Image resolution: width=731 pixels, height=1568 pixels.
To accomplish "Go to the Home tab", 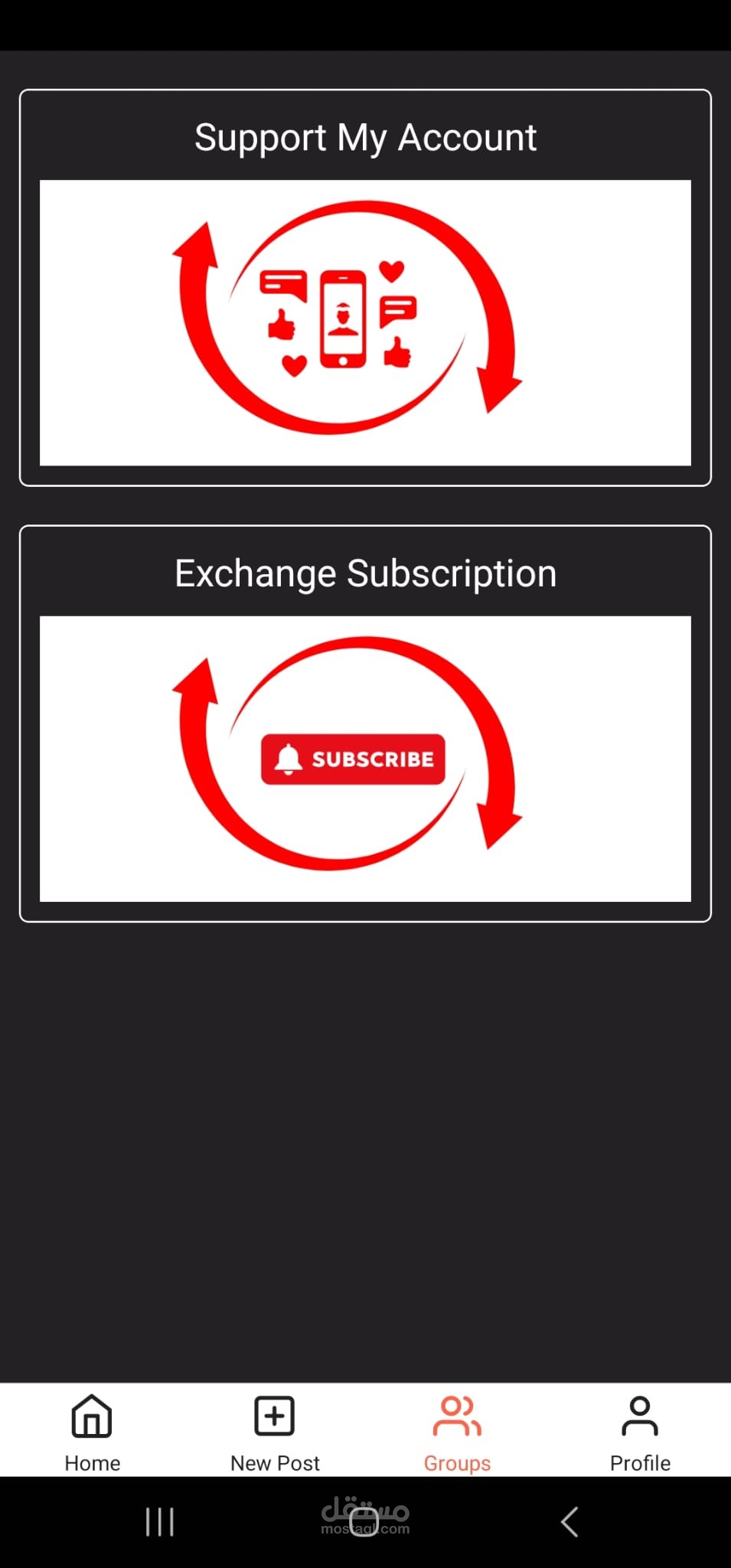I will pyautogui.click(x=92, y=1430).
